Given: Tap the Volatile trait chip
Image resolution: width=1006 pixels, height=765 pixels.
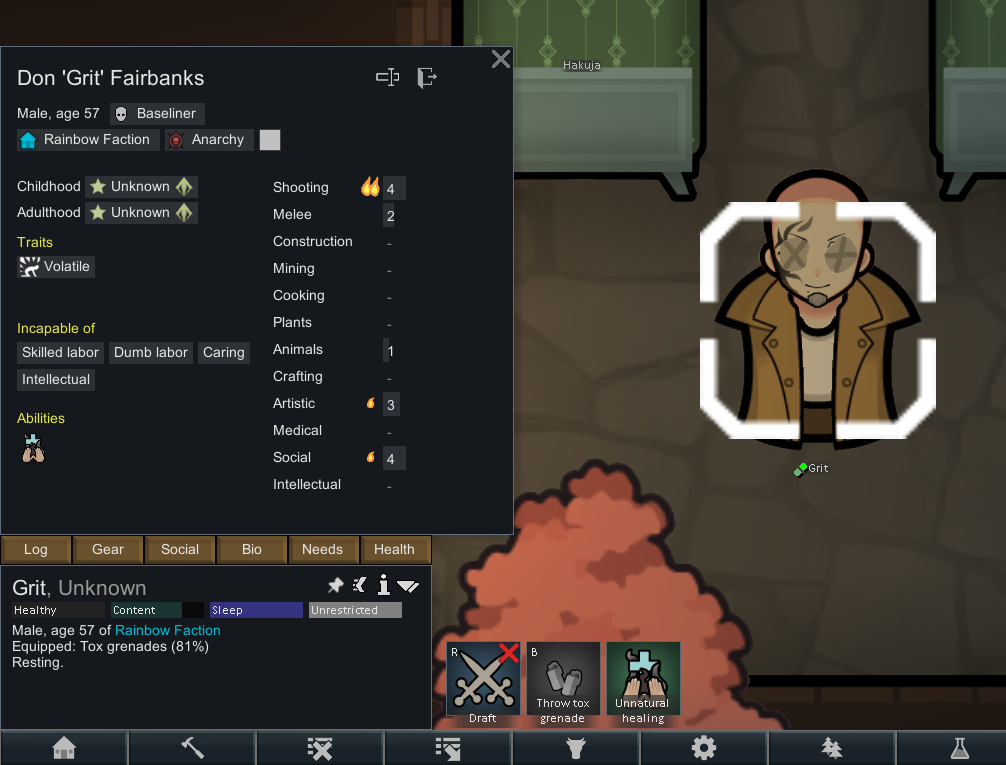Looking at the screenshot, I should tap(57, 267).
